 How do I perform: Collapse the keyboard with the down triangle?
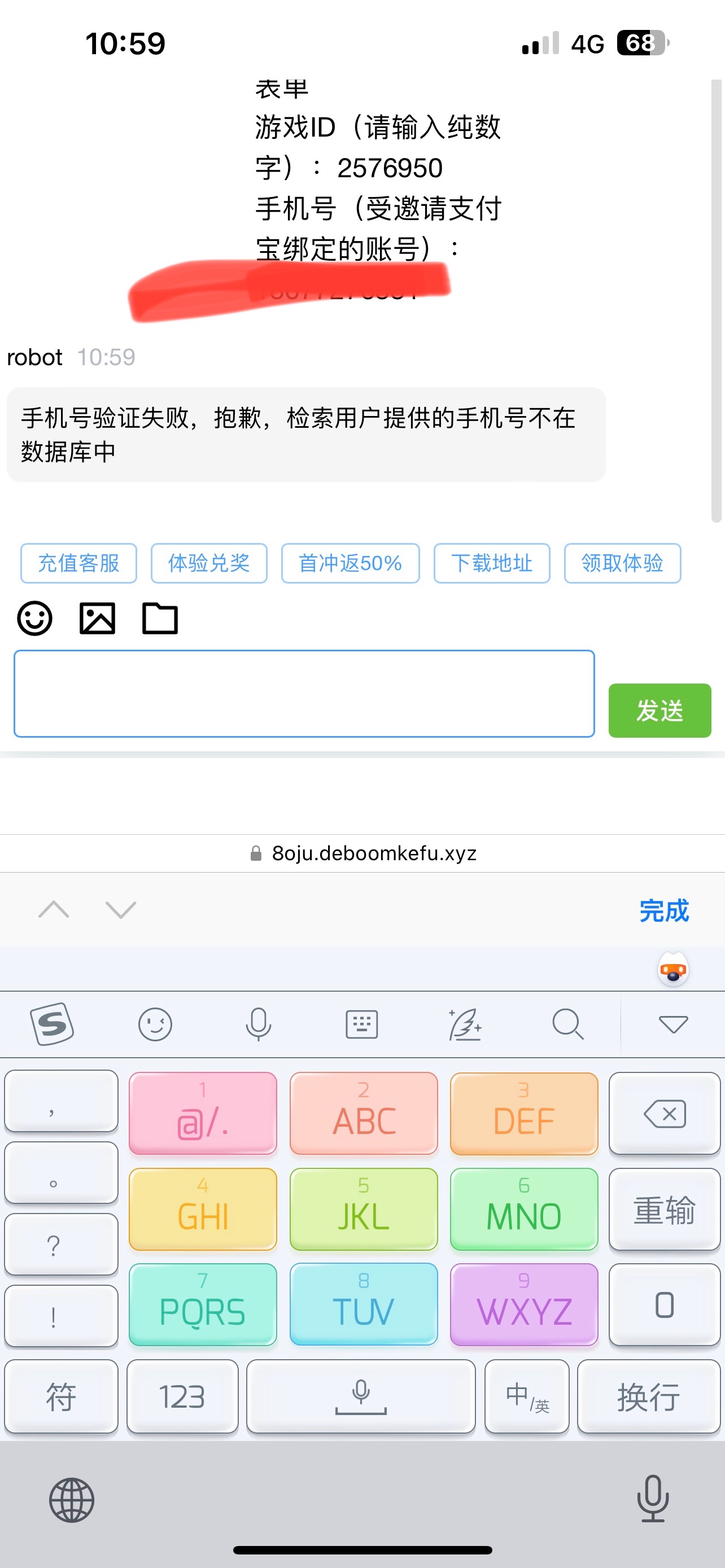tap(672, 1024)
